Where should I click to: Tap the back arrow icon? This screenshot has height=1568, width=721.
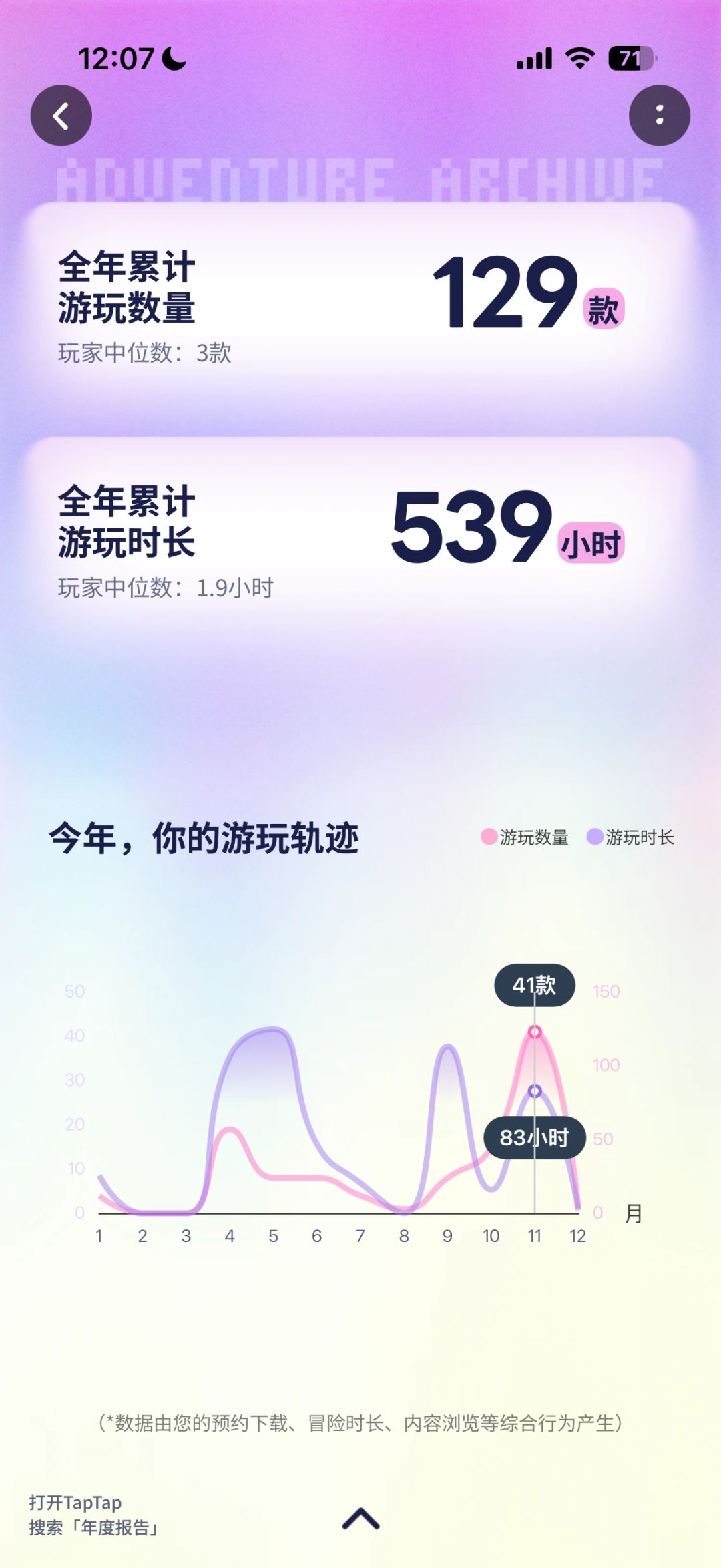click(61, 114)
